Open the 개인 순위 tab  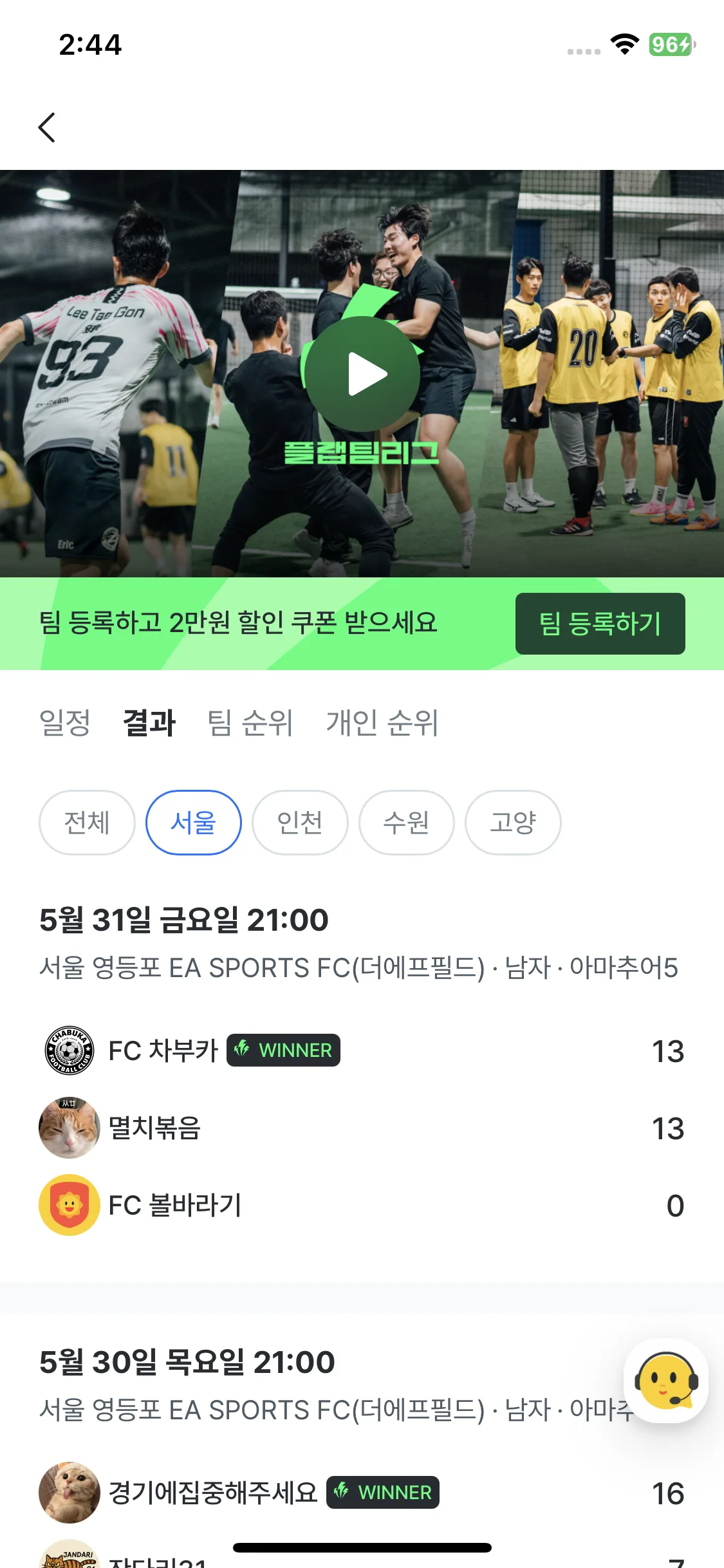pos(381,722)
